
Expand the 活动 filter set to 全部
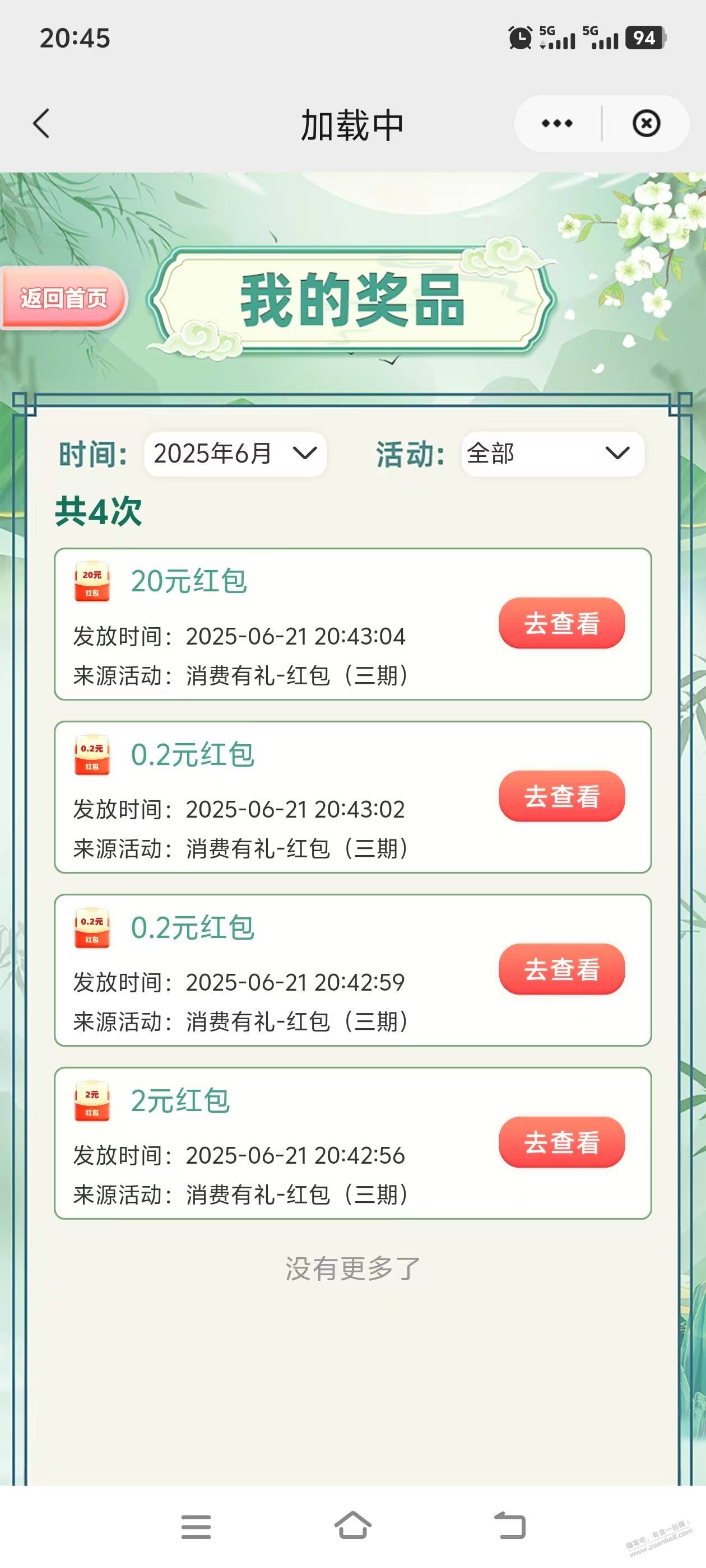[x=552, y=454]
